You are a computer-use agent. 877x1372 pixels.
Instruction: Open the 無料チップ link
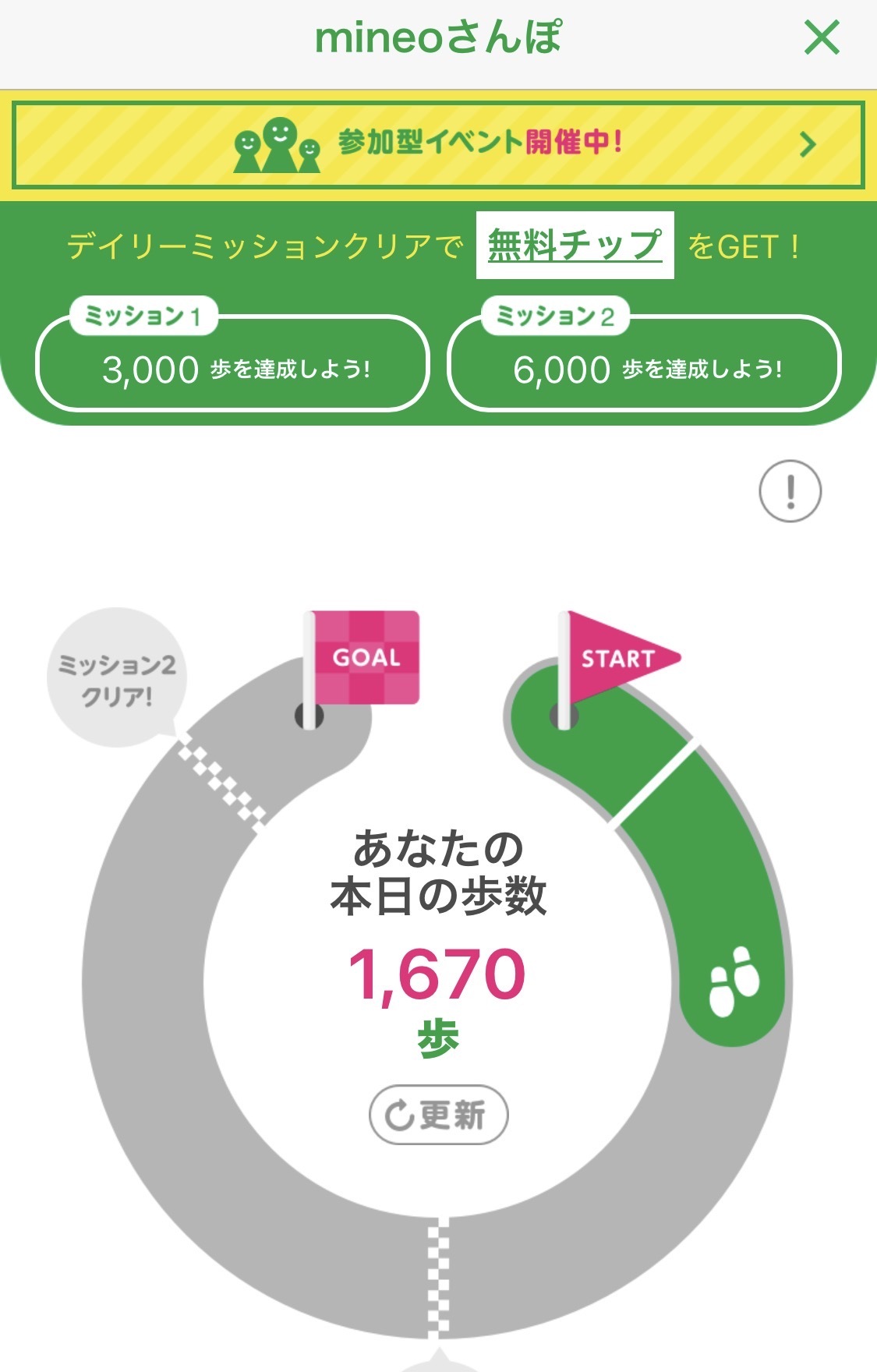coord(575,245)
